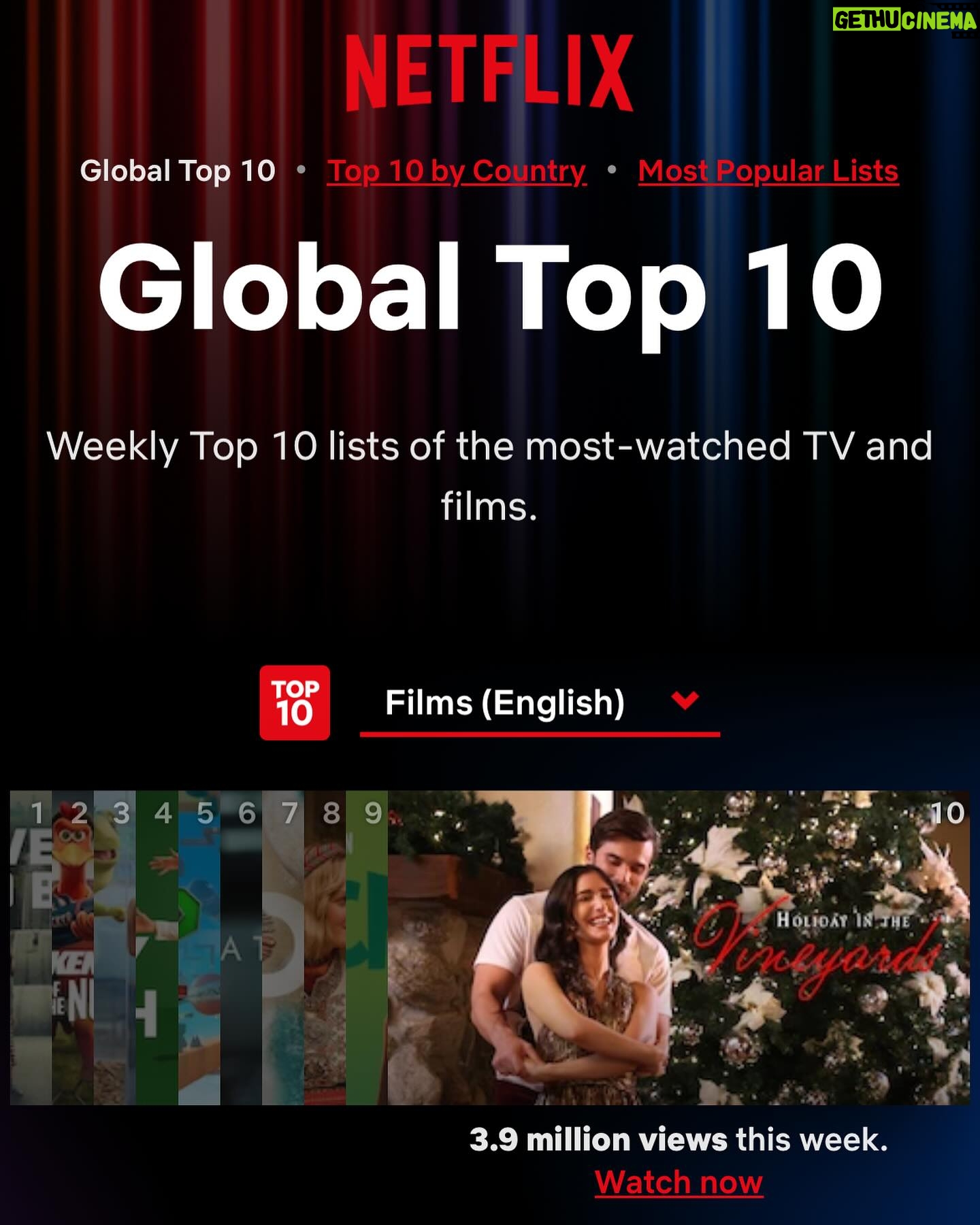Reveal the rank 3 film strip

115,946
